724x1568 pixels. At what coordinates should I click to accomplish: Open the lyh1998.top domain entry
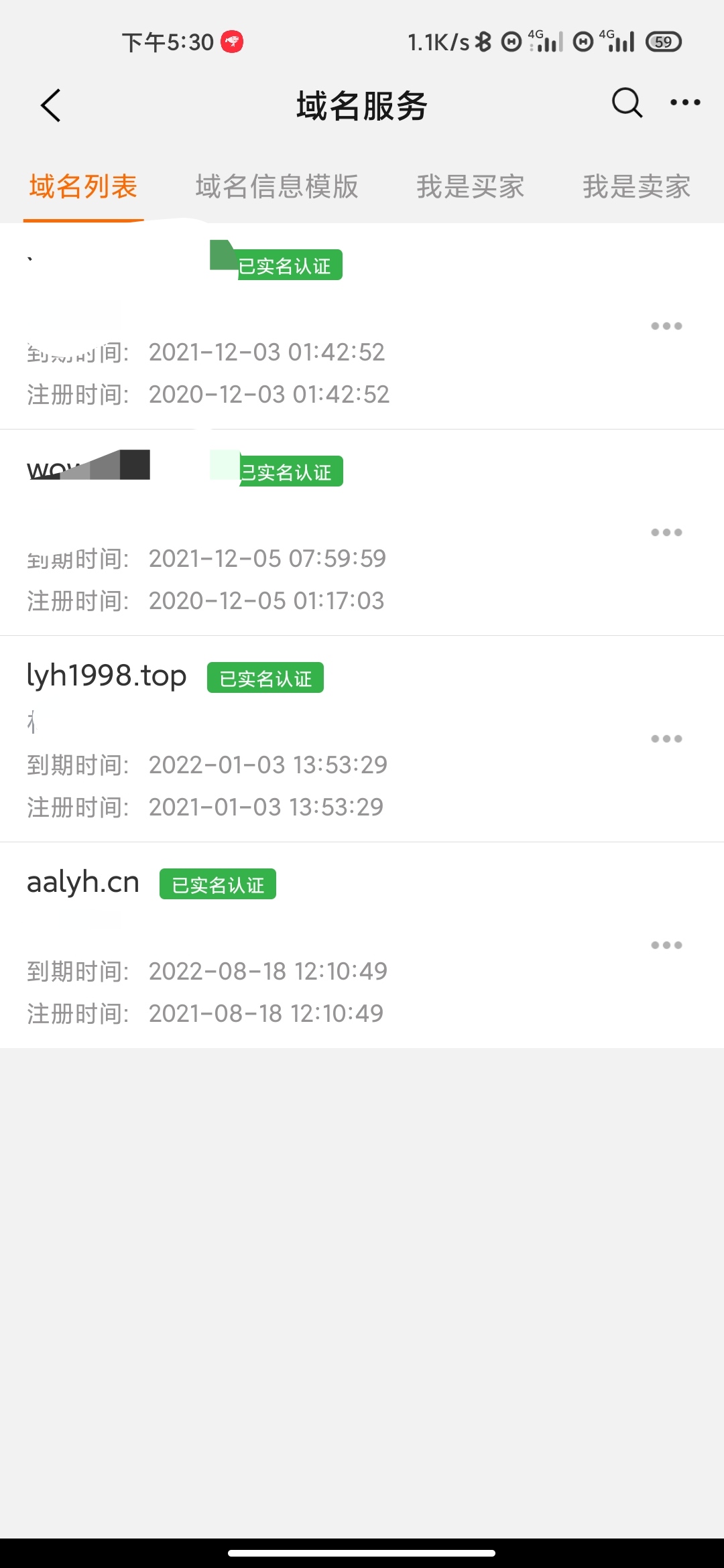(362, 739)
